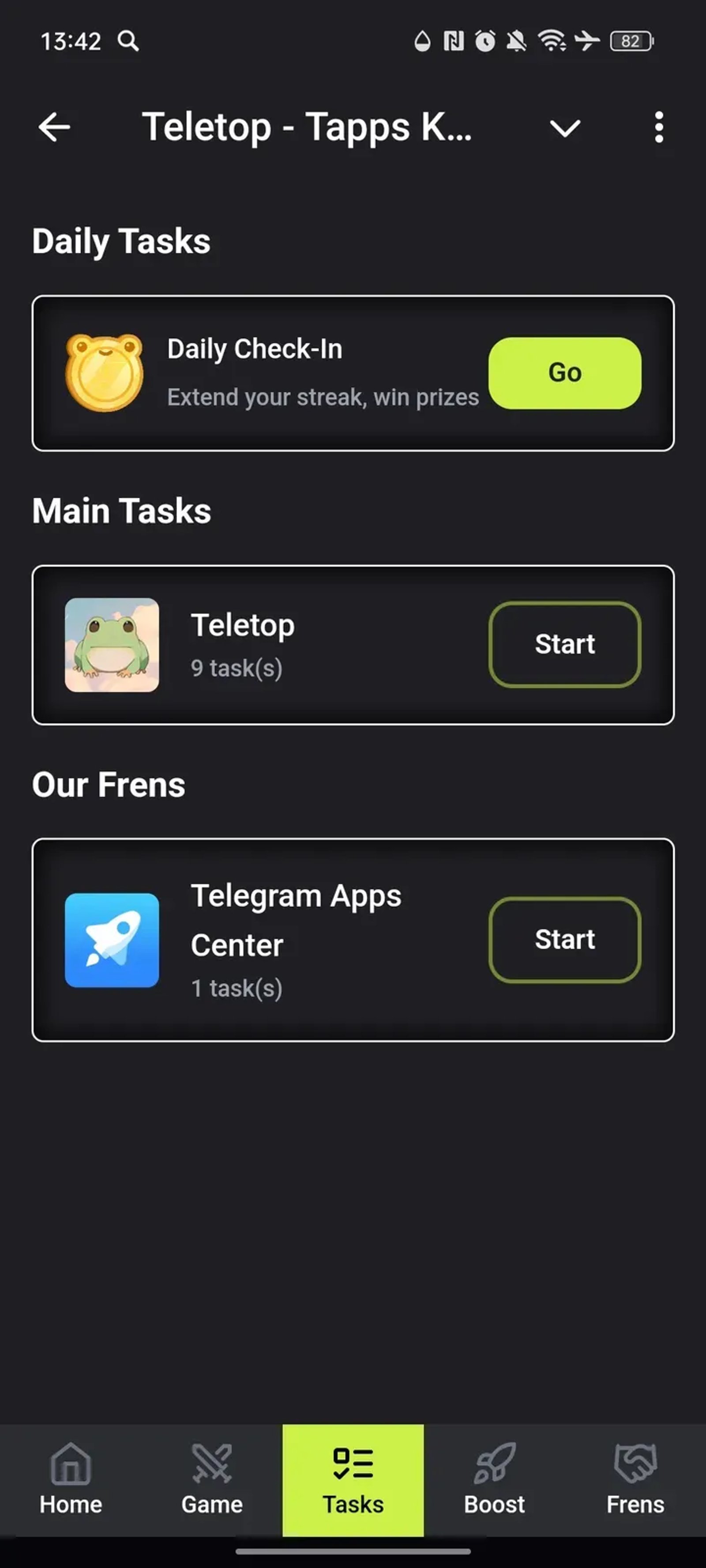Tap the Our Frens section heading
This screenshot has width=706, height=1568.
[109, 784]
